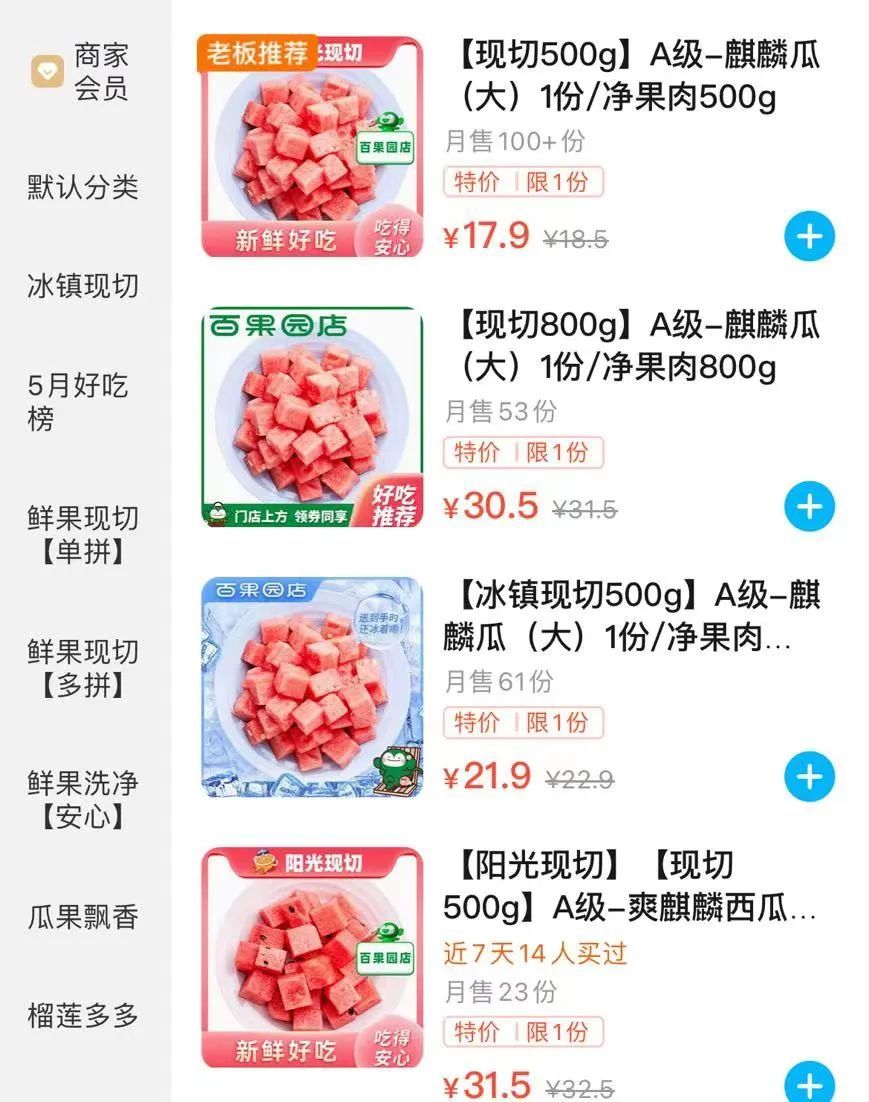Switch to 默认分类 category
The height and width of the screenshot is (1102, 869).
pos(83,187)
